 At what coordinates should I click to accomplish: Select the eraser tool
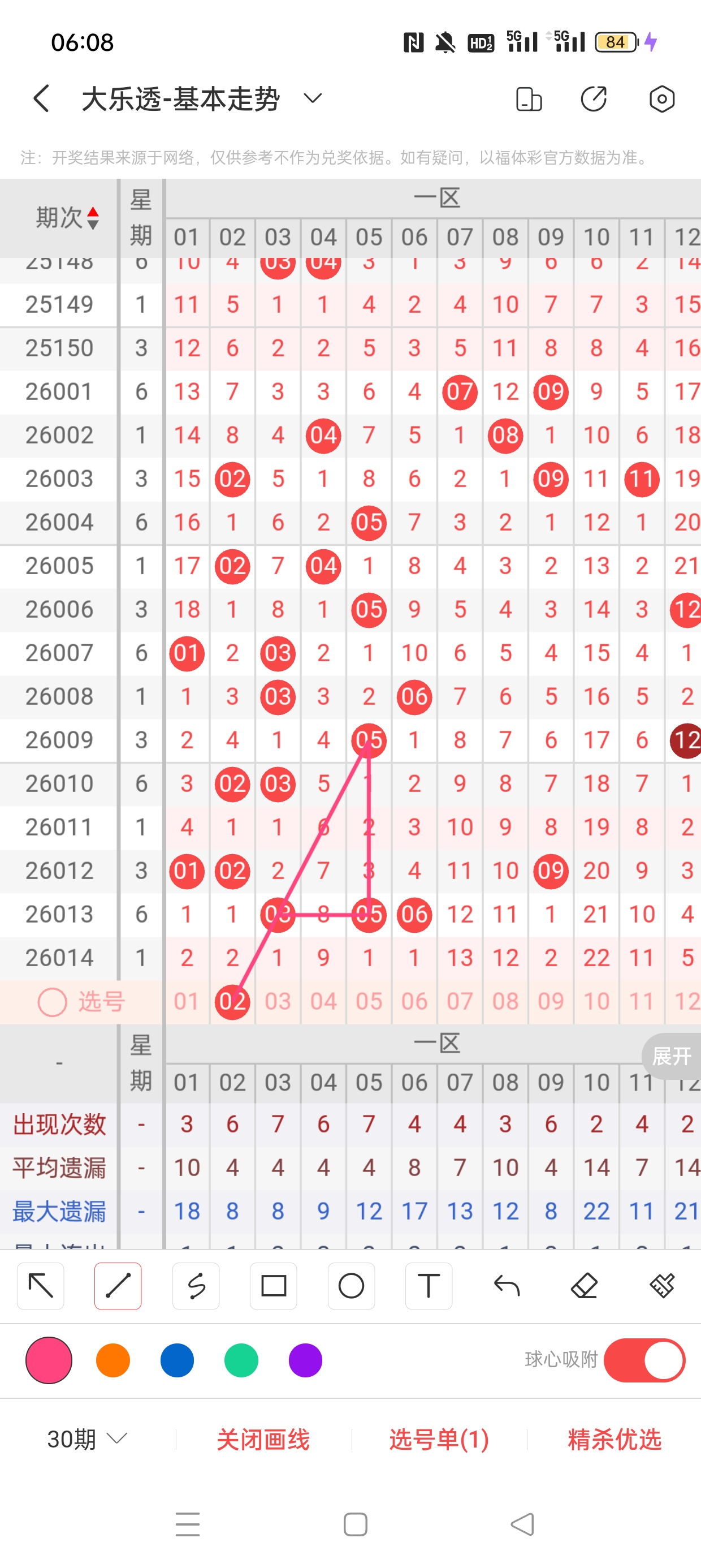click(584, 1286)
